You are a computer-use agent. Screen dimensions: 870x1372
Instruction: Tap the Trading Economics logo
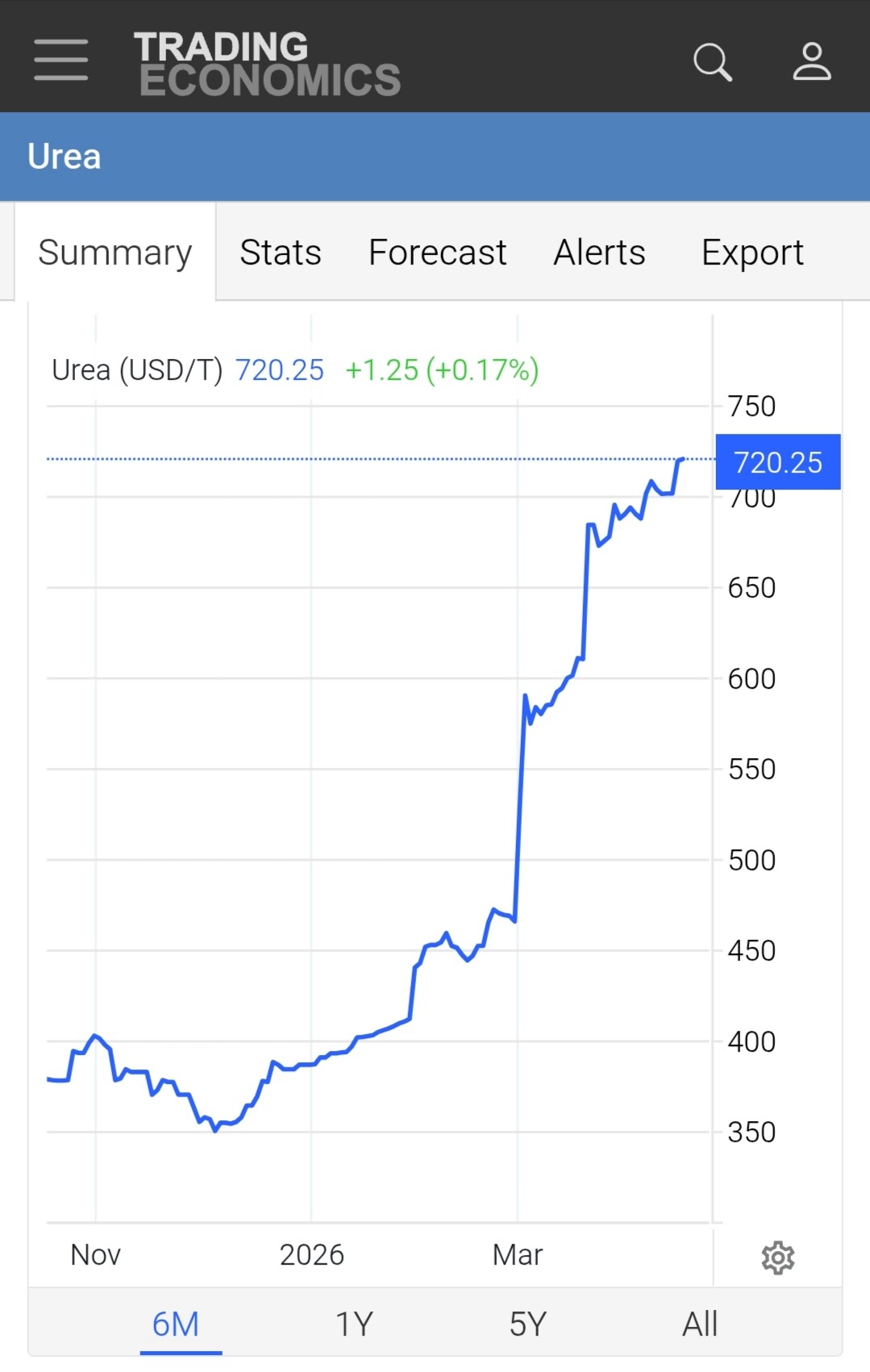(267, 64)
